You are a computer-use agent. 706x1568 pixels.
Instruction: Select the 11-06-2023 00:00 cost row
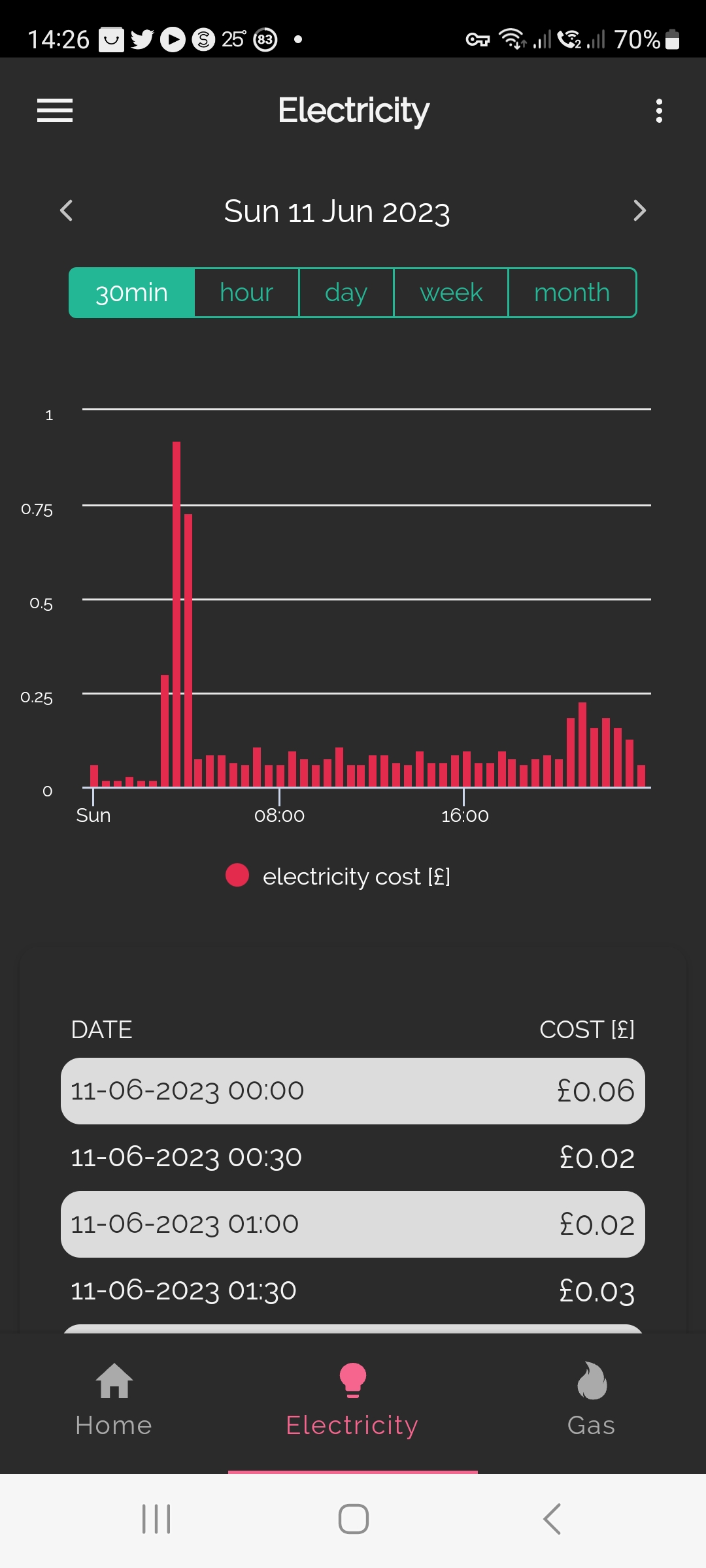[x=353, y=1090]
